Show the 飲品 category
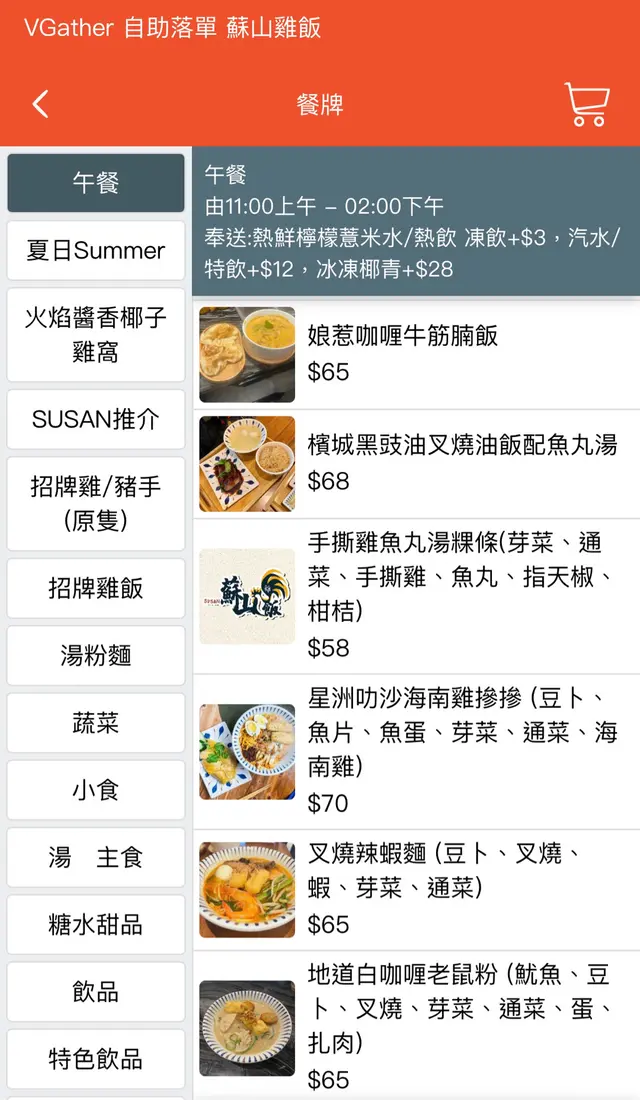This screenshot has height=1100, width=640. pyautogui.click(x=96, y=991)
